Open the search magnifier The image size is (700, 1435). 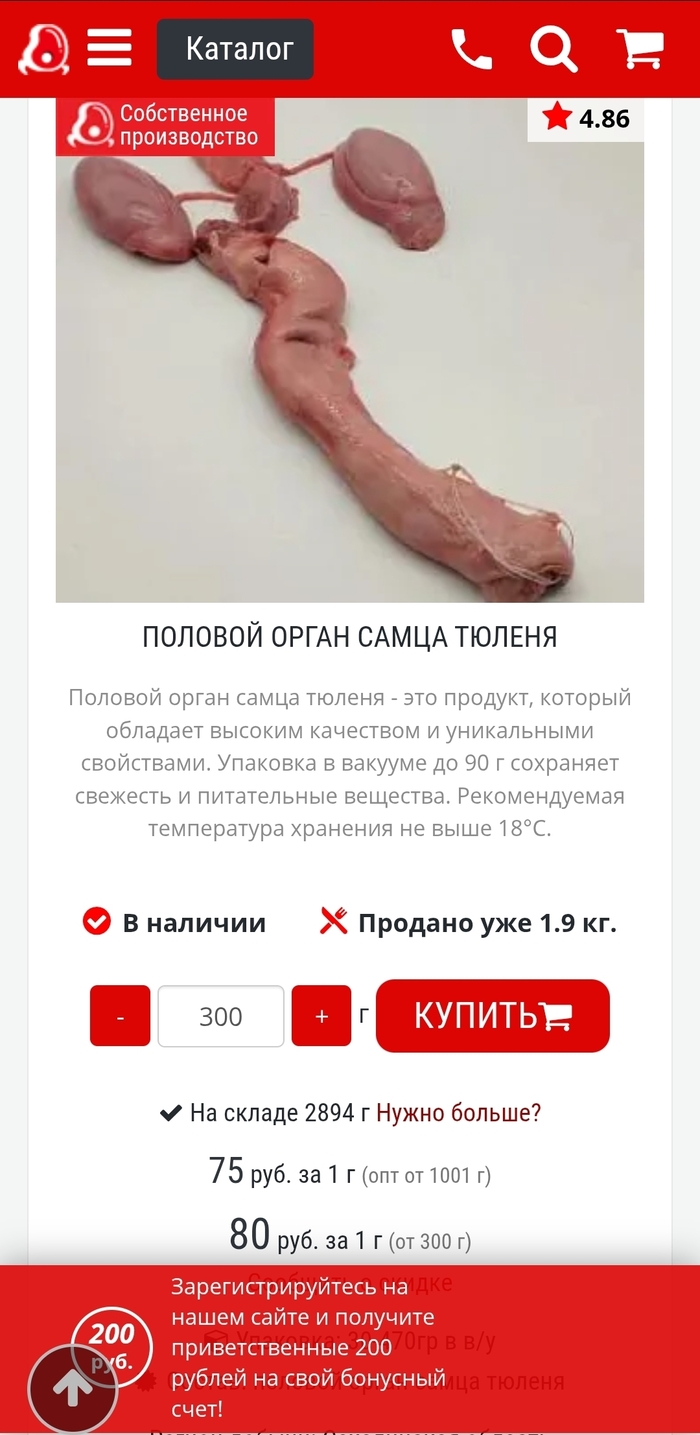coord(553,48)
